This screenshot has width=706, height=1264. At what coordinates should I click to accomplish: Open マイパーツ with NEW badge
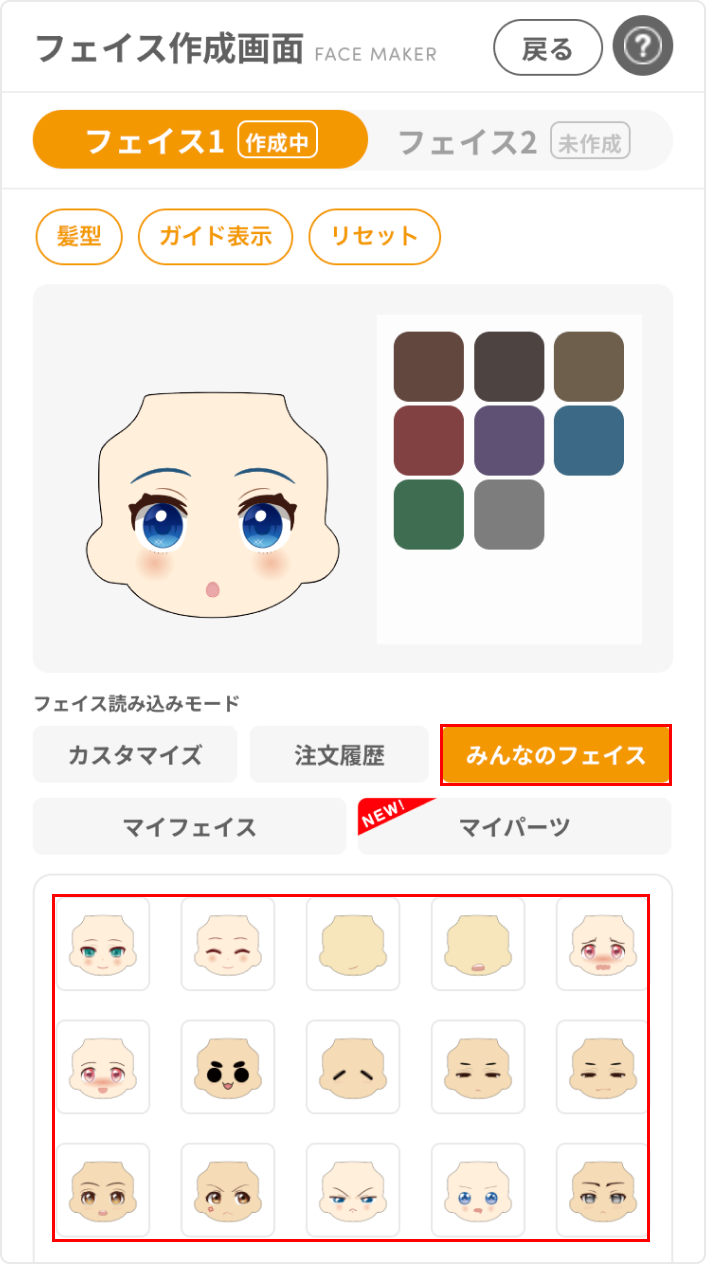click(x=514, y=827)
